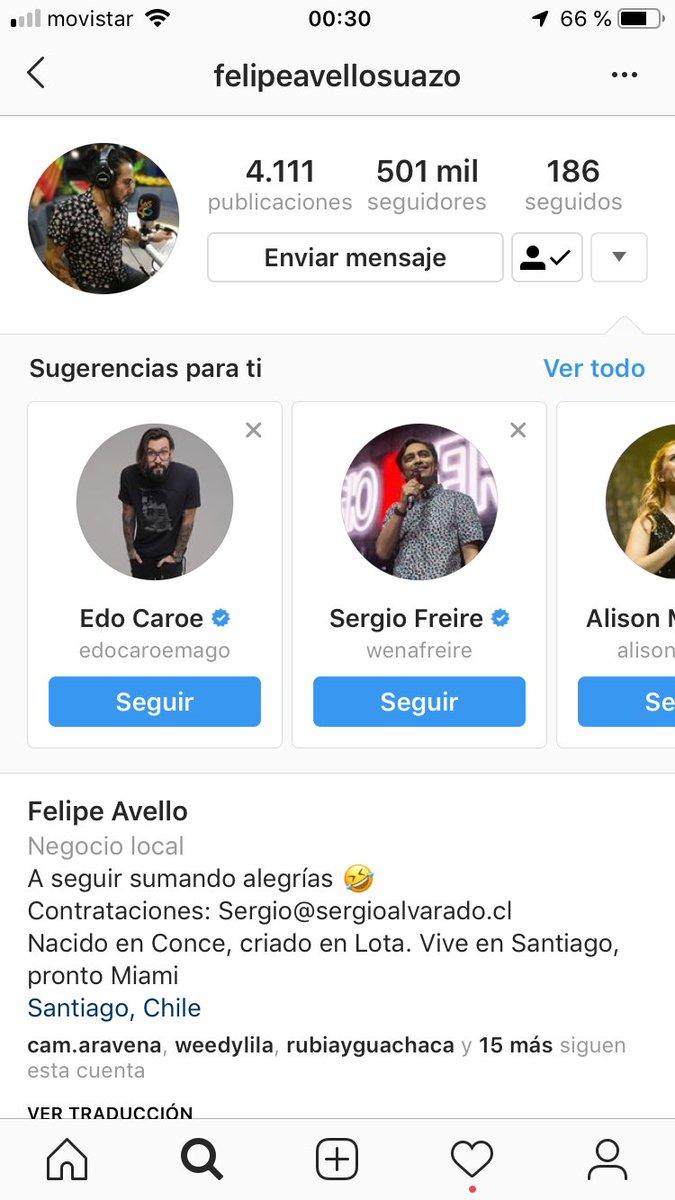Image resolution: width=675 pixels, height=1200 pixels.
Task: Open the Santiago, Chile location link
Action: (x=114, y=1008)
